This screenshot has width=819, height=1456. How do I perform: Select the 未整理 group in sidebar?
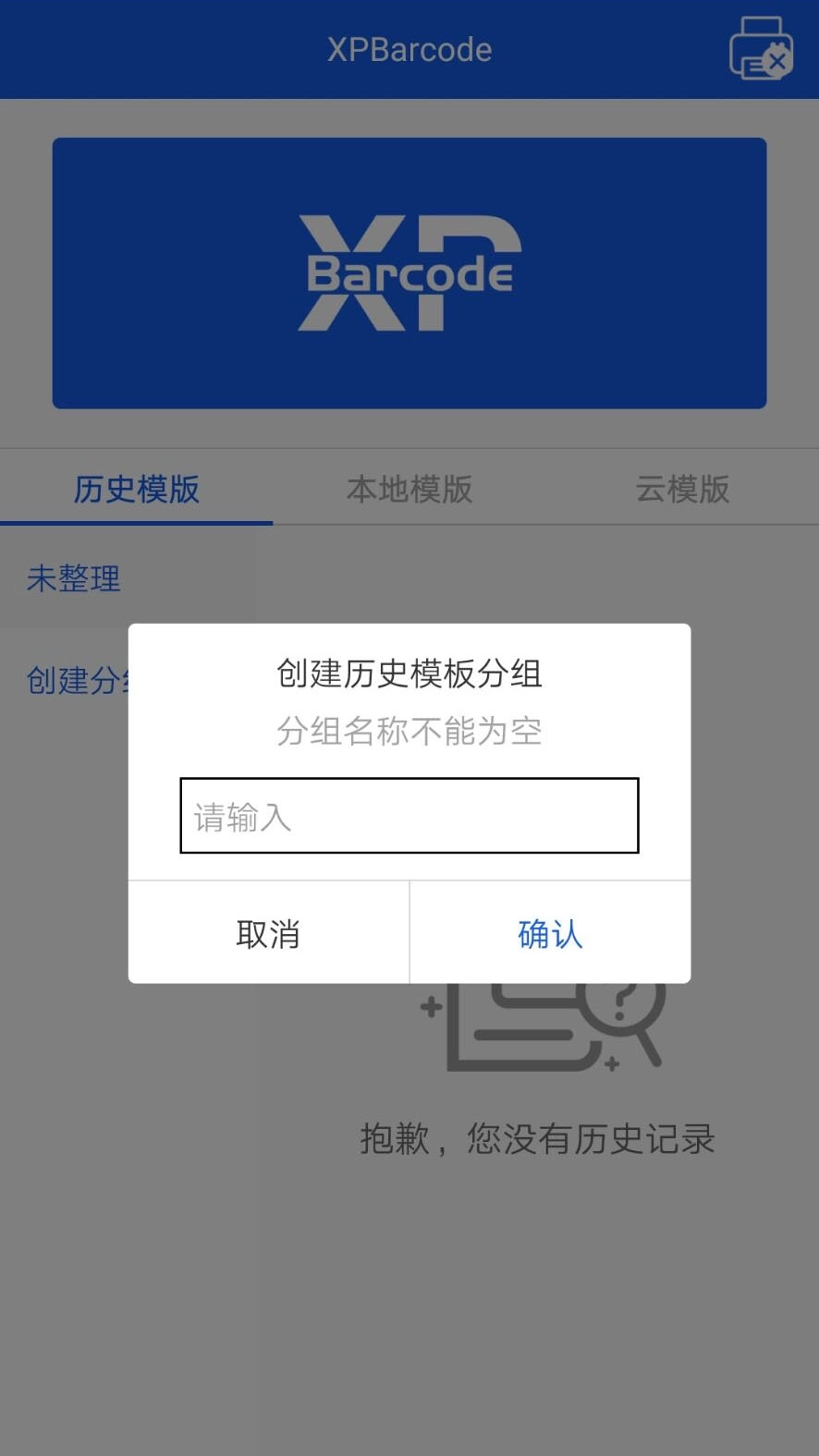74,579
